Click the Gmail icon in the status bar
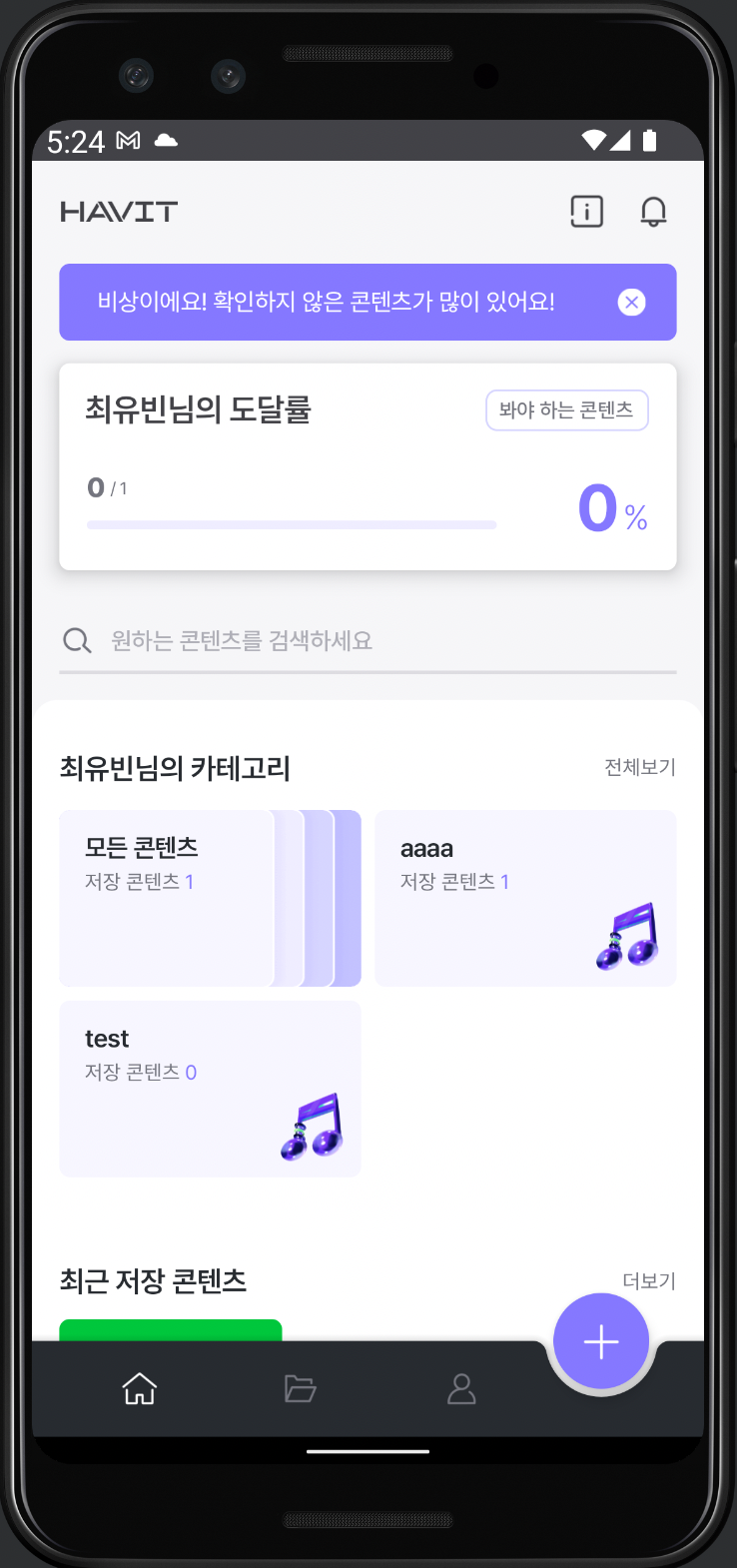 [127, 140]
